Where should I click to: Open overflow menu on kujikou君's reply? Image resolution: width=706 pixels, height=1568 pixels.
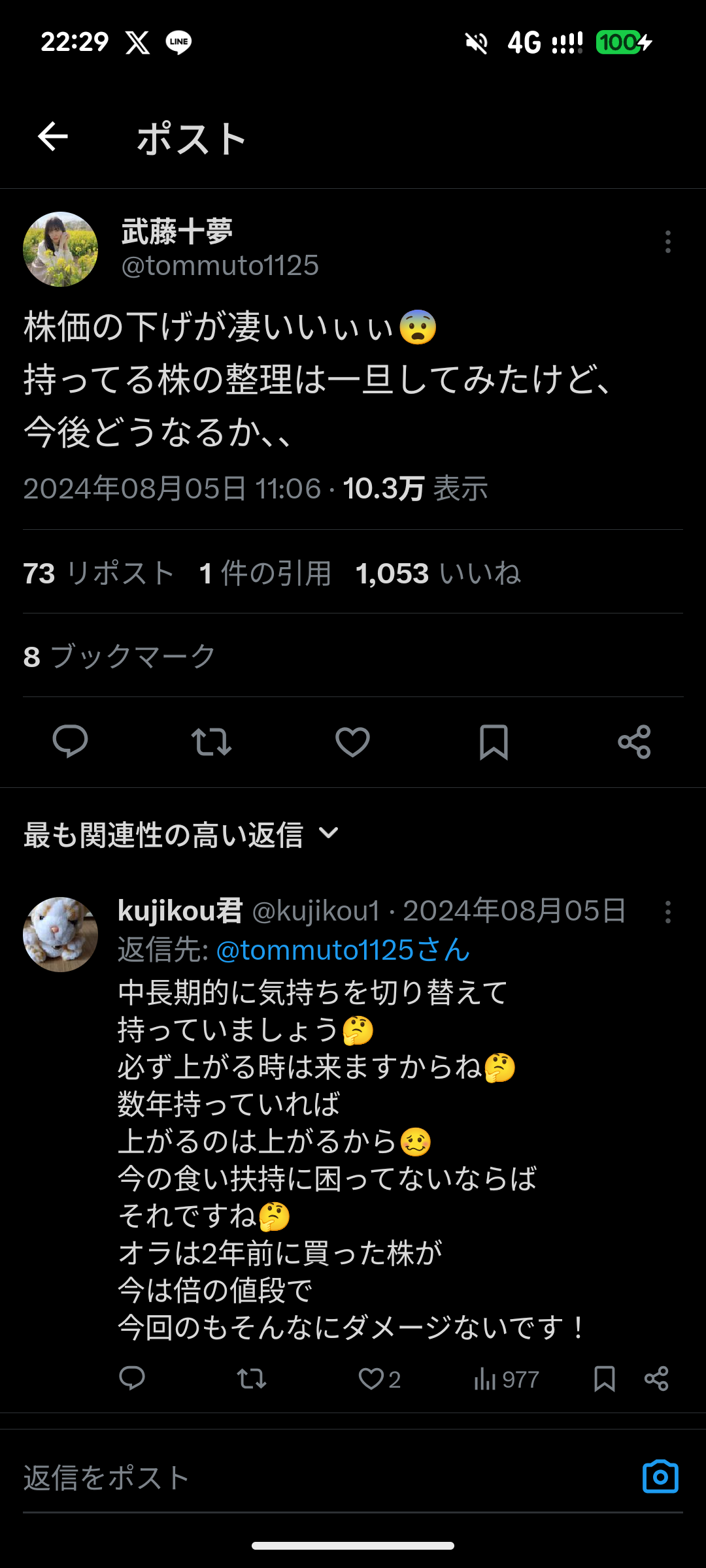[x=667, y=912]
